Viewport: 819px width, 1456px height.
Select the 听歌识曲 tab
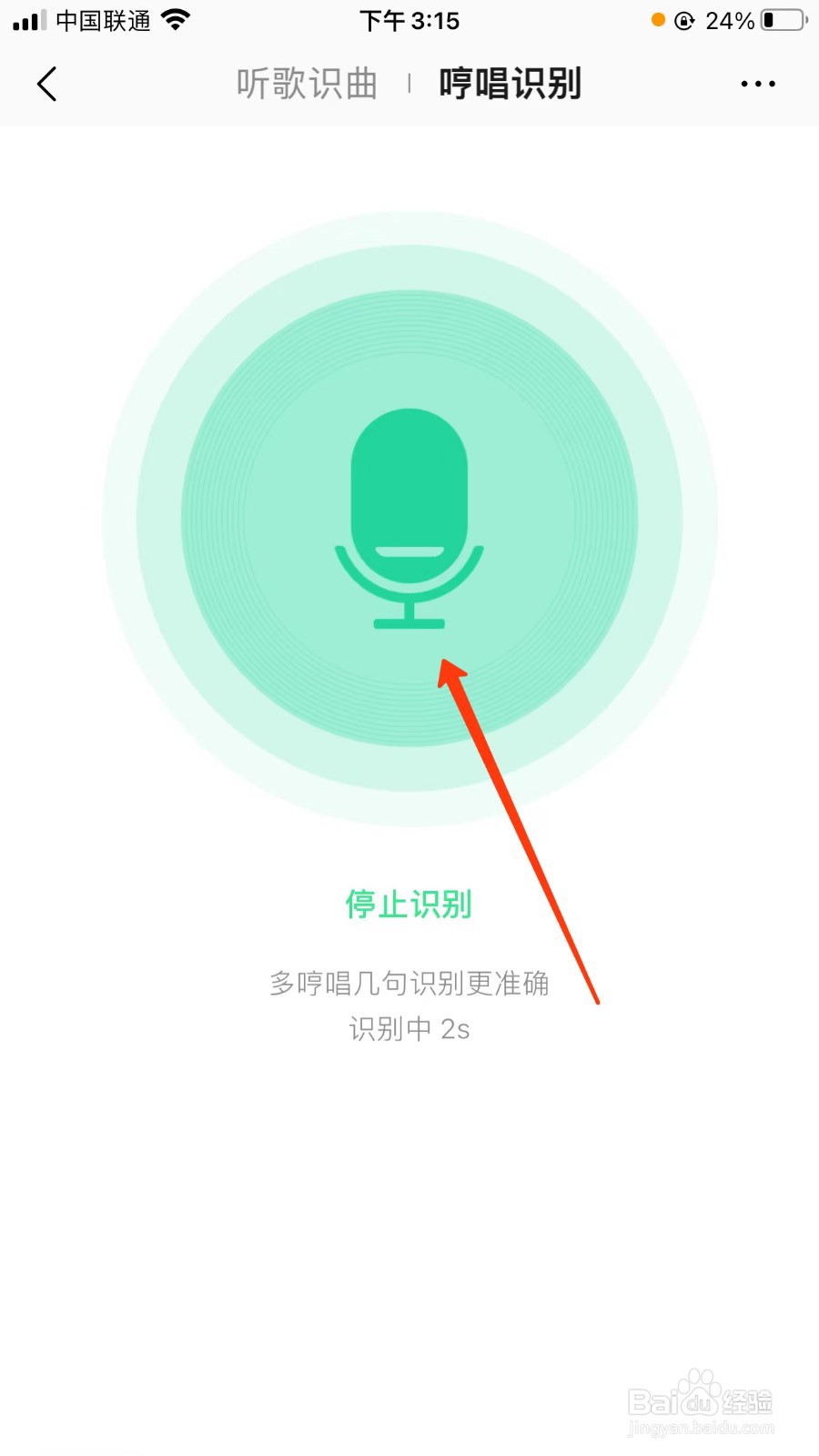click(306, 84)
